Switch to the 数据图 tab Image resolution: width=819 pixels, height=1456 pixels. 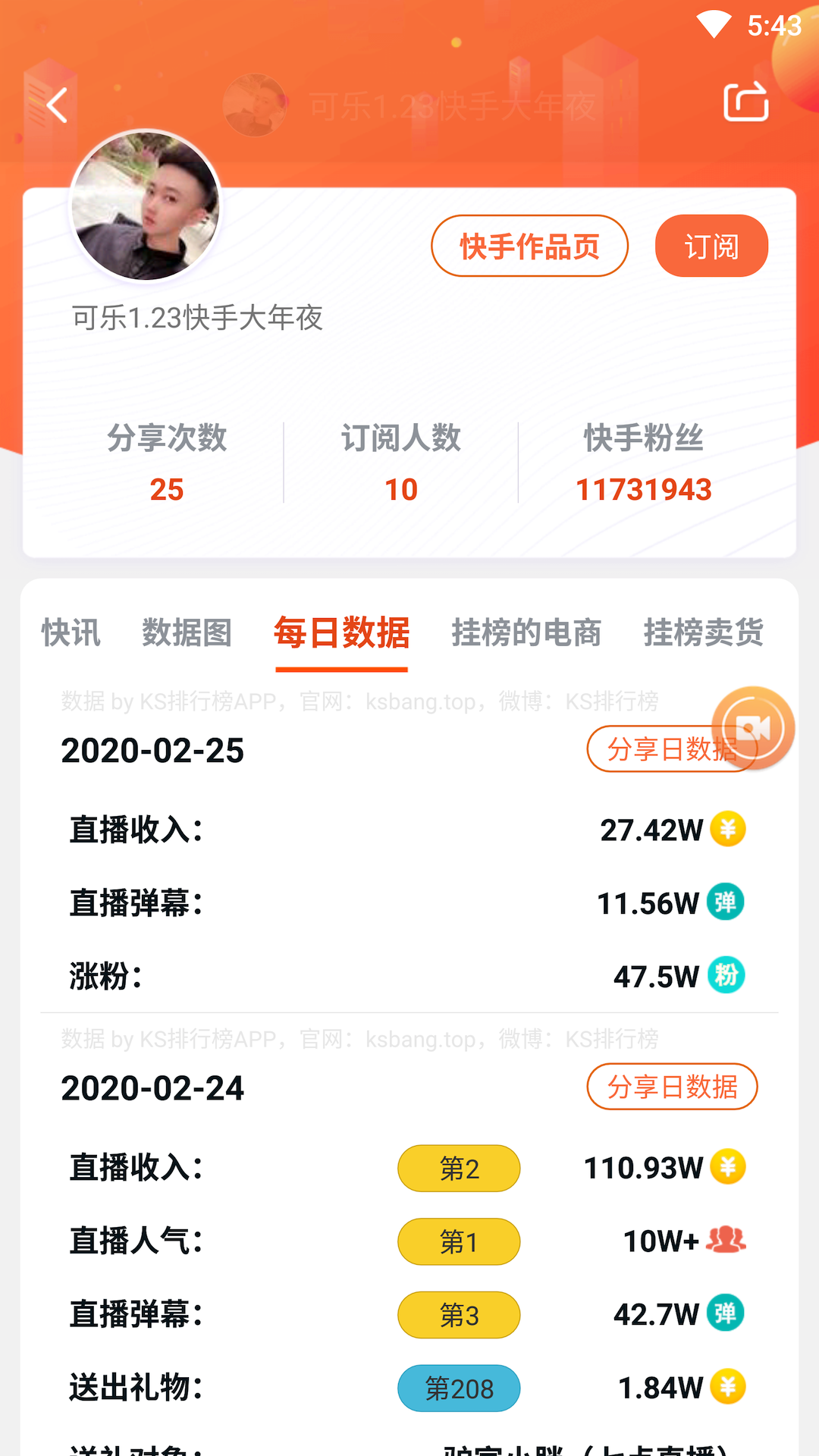tap(187, 635)
